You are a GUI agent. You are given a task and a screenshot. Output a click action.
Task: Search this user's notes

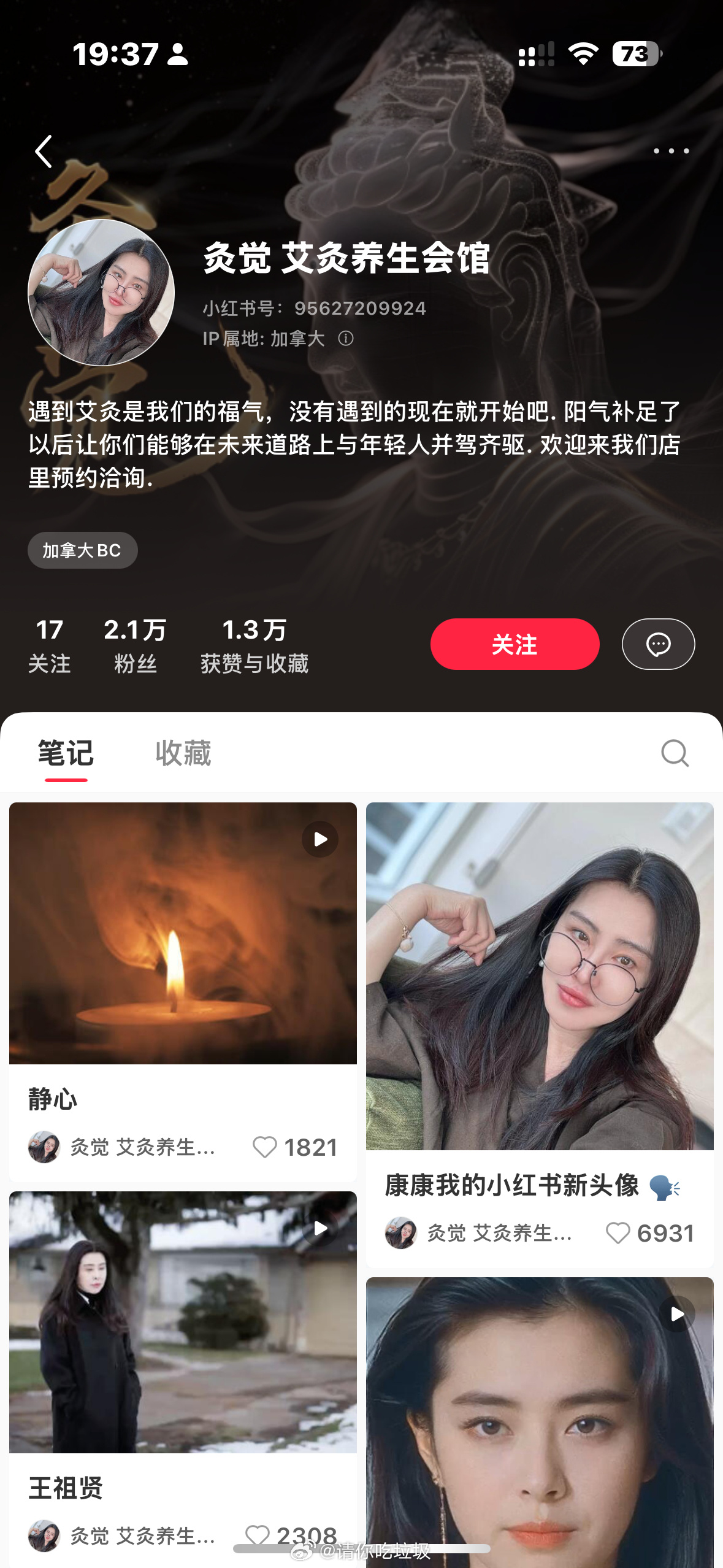(675, 753)
